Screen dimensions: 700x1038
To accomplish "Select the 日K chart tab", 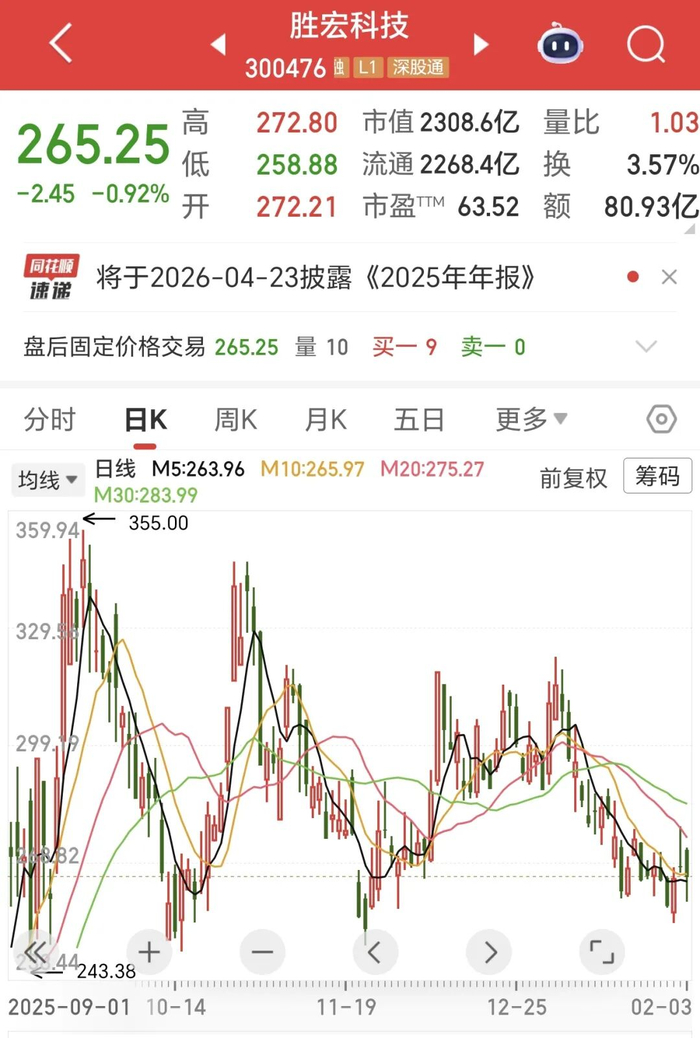I will (146, 420).
